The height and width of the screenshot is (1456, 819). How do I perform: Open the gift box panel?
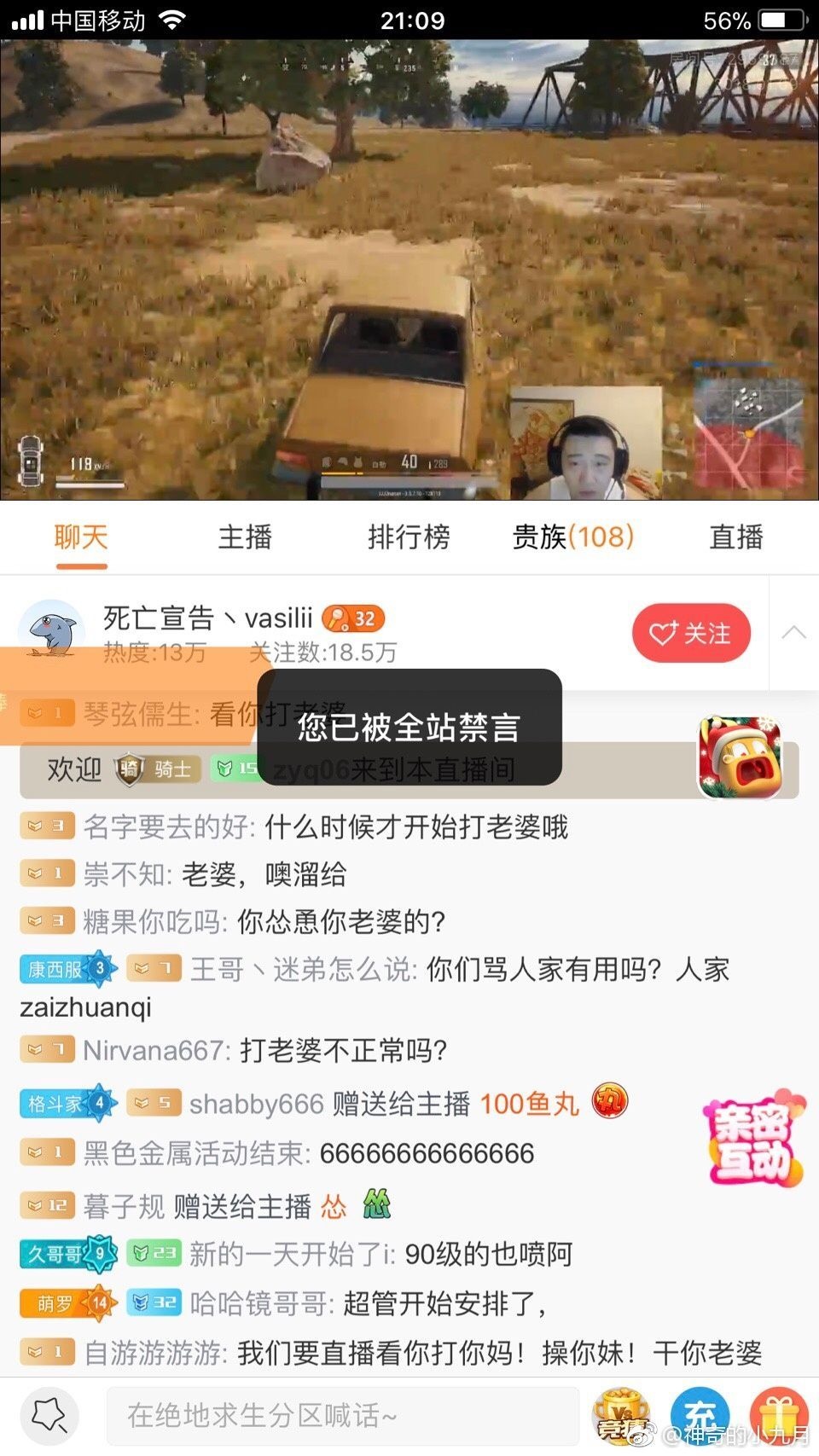(778, 1418)
